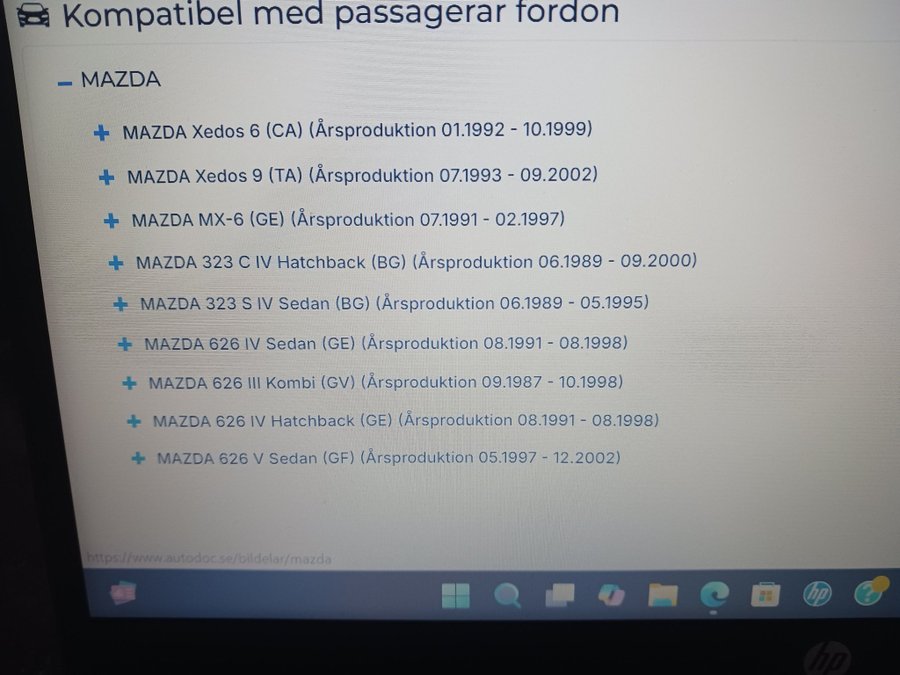Open File Explorer from taskbar

pyautogui.click(x=662, y=596)
